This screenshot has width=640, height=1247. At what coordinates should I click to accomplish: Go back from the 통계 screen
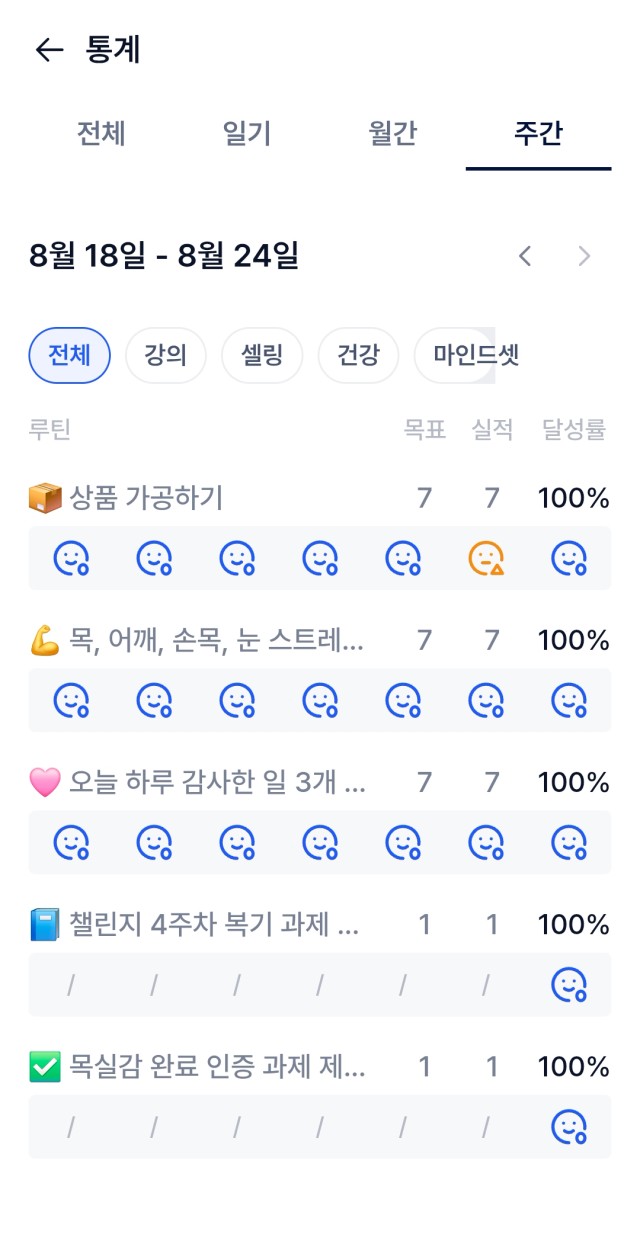click(x=49, y=50)
